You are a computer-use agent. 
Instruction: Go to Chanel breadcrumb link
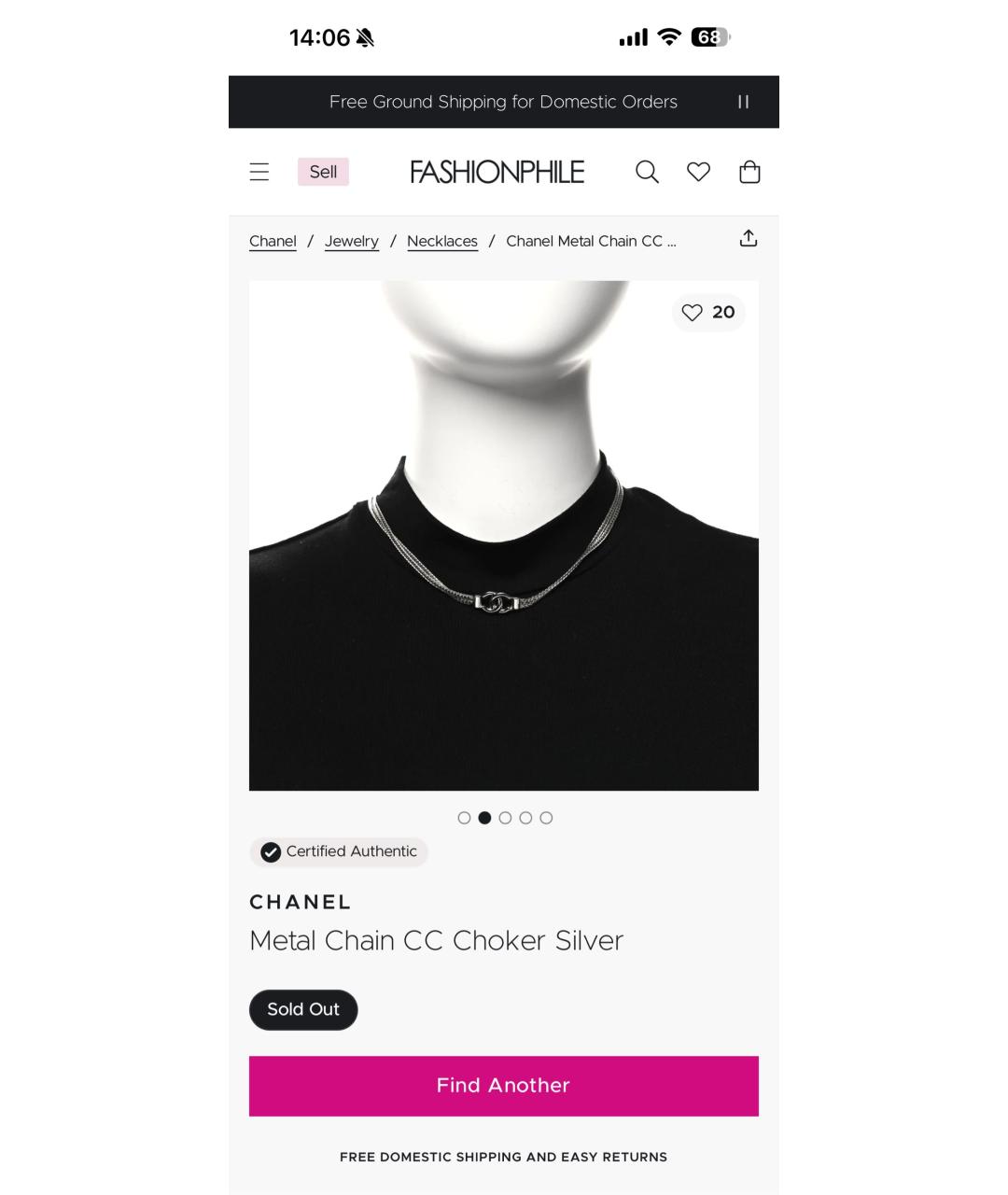pos(273,241)
